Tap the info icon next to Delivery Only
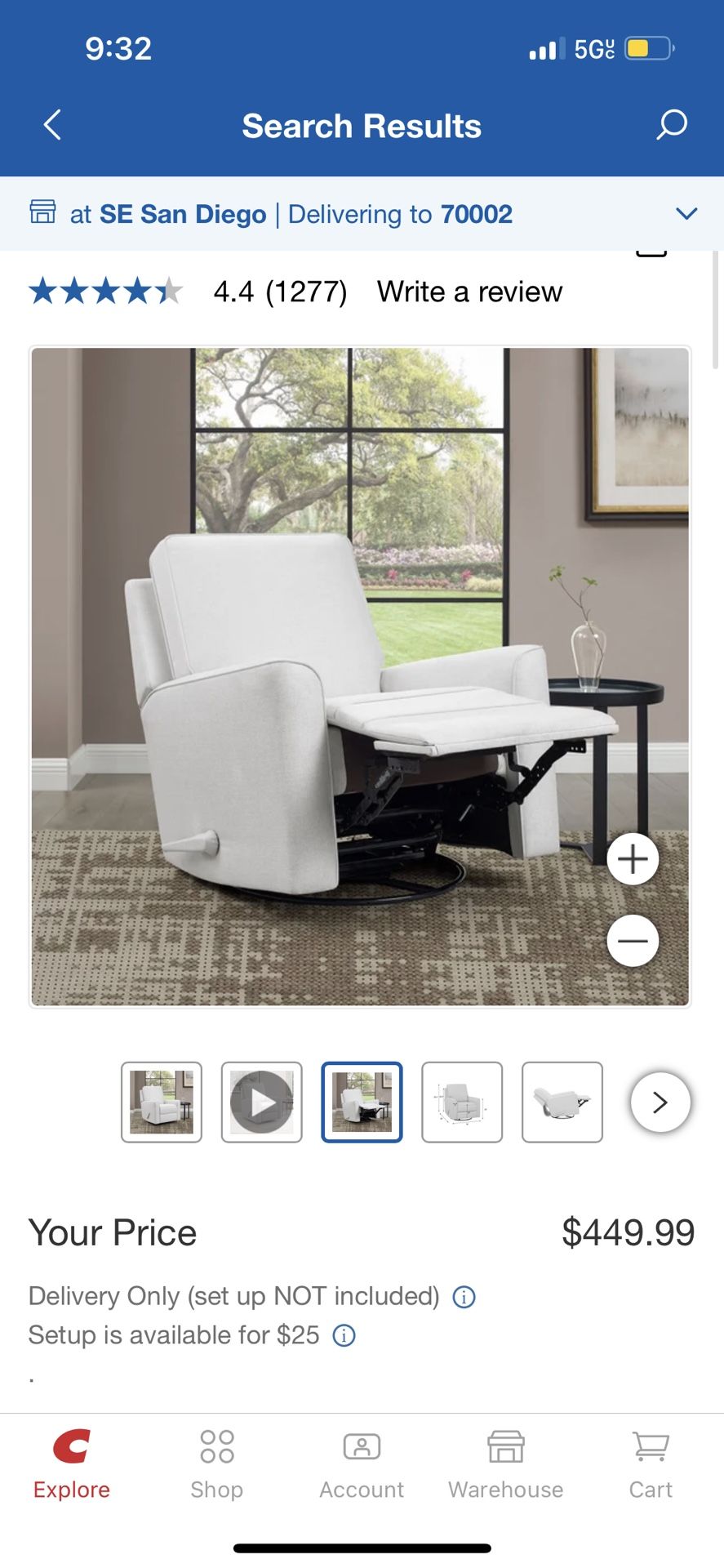Viewport: 724px width, 1568px height. 463,1297
